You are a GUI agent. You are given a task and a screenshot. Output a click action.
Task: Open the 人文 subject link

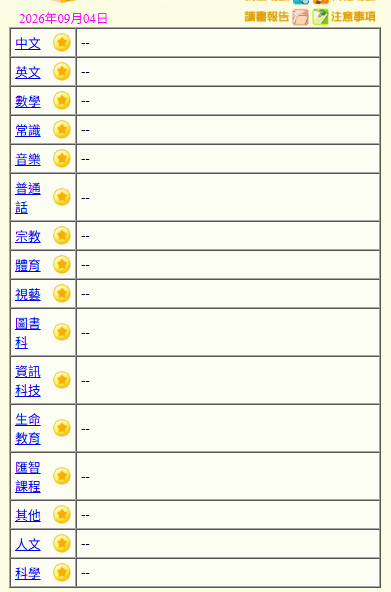click(28, 544)
